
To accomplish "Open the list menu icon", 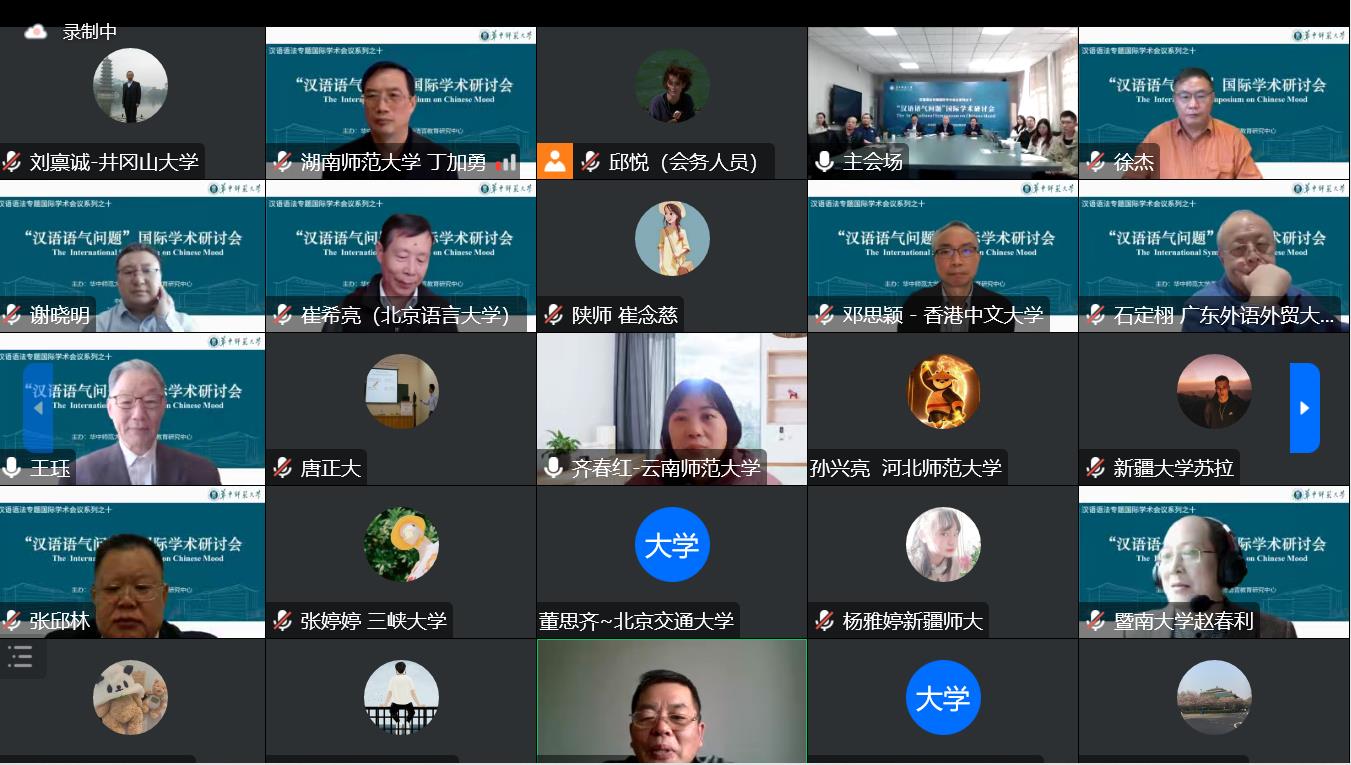I will point(21,657).
